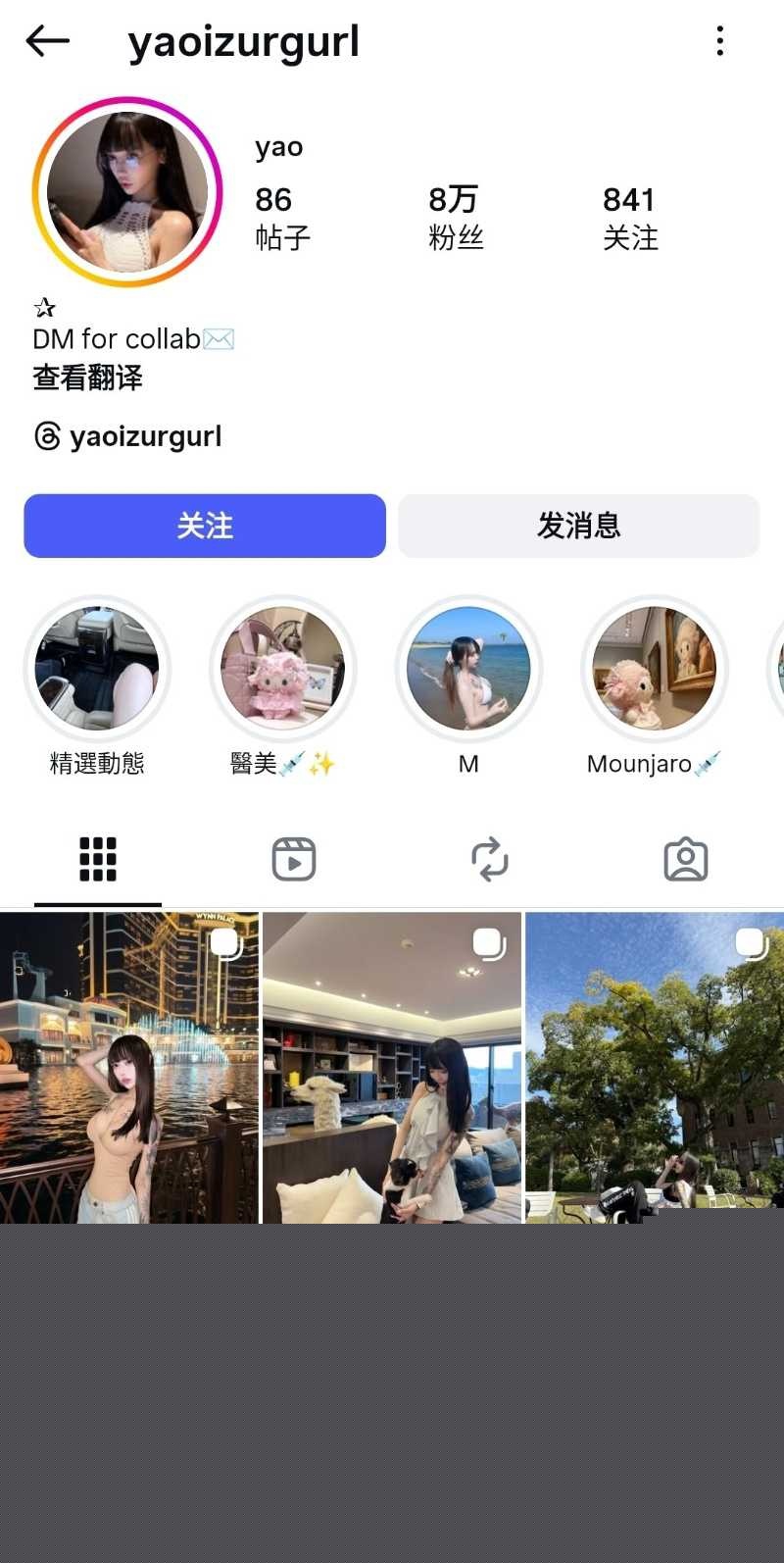Image resolution: width=784 pixels, height=1563 pixels.
Task: Open the 精選動態 story highlight
Action: [97, 669]
